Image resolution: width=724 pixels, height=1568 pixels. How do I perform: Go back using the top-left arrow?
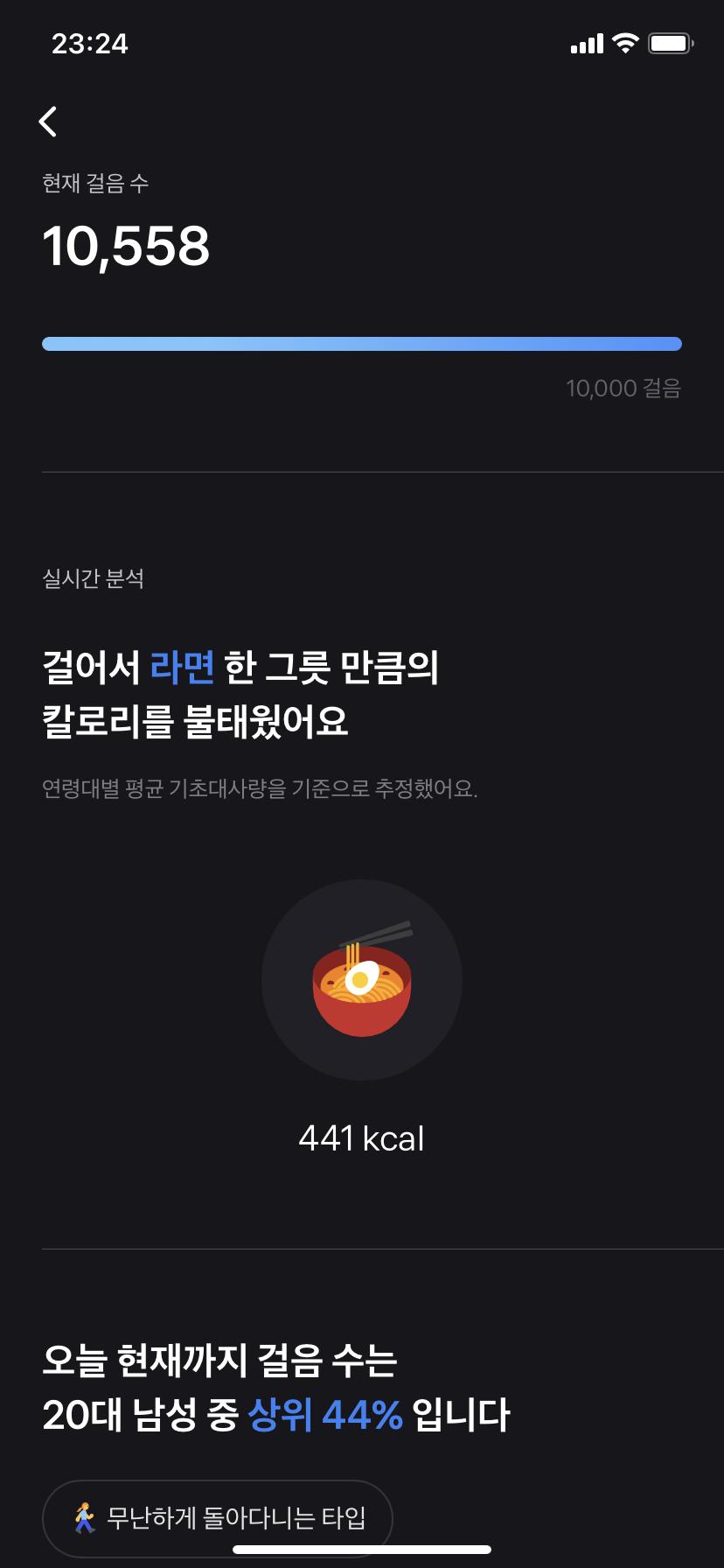(x=48, y=122)
